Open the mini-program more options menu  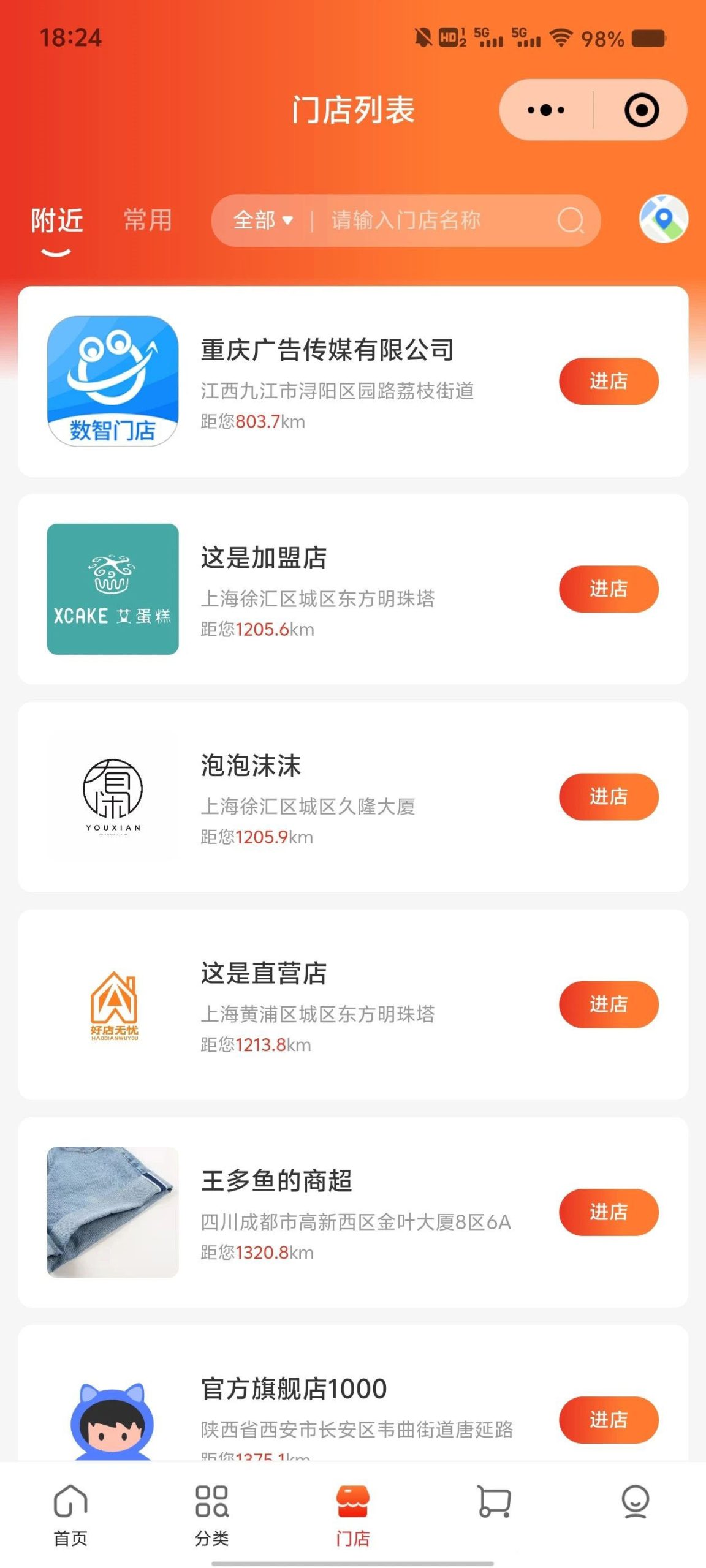tap(546, 110)
